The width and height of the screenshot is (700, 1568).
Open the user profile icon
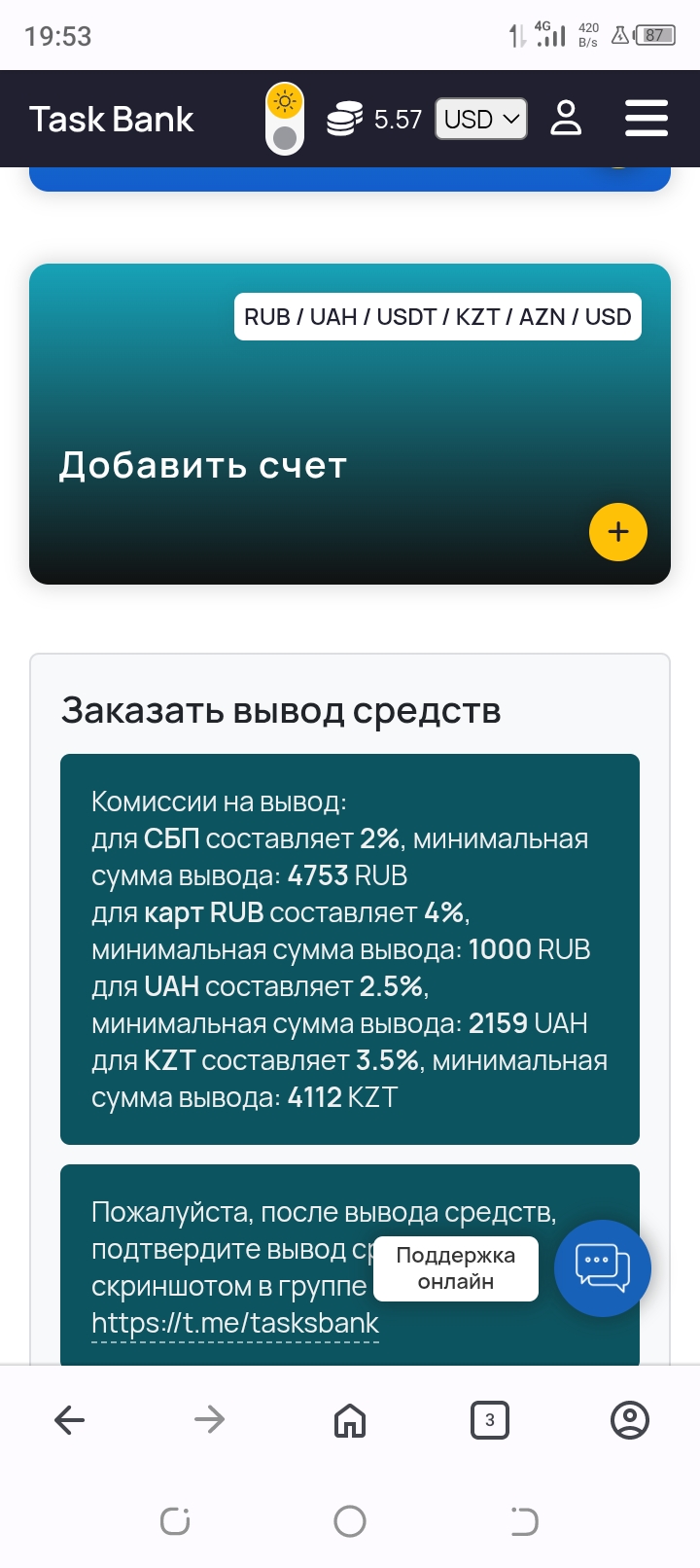566,119
